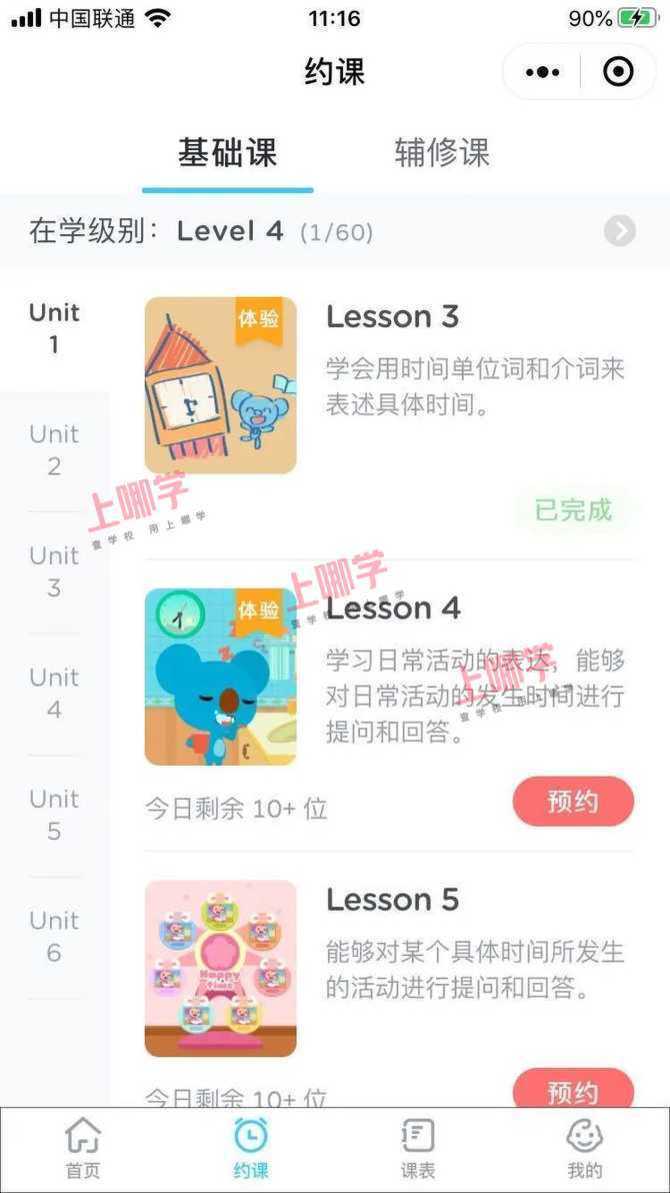Open the mini program overflow menu
Screen dimensions: 670x1193
tap(543, 72)
